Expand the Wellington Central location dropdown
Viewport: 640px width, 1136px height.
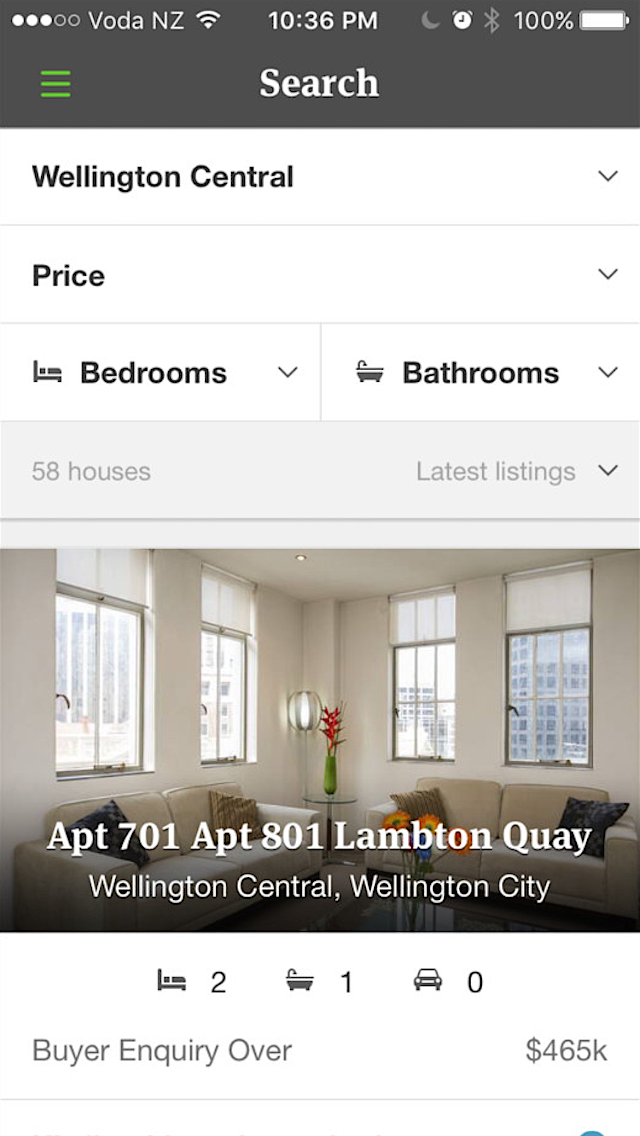320,177
